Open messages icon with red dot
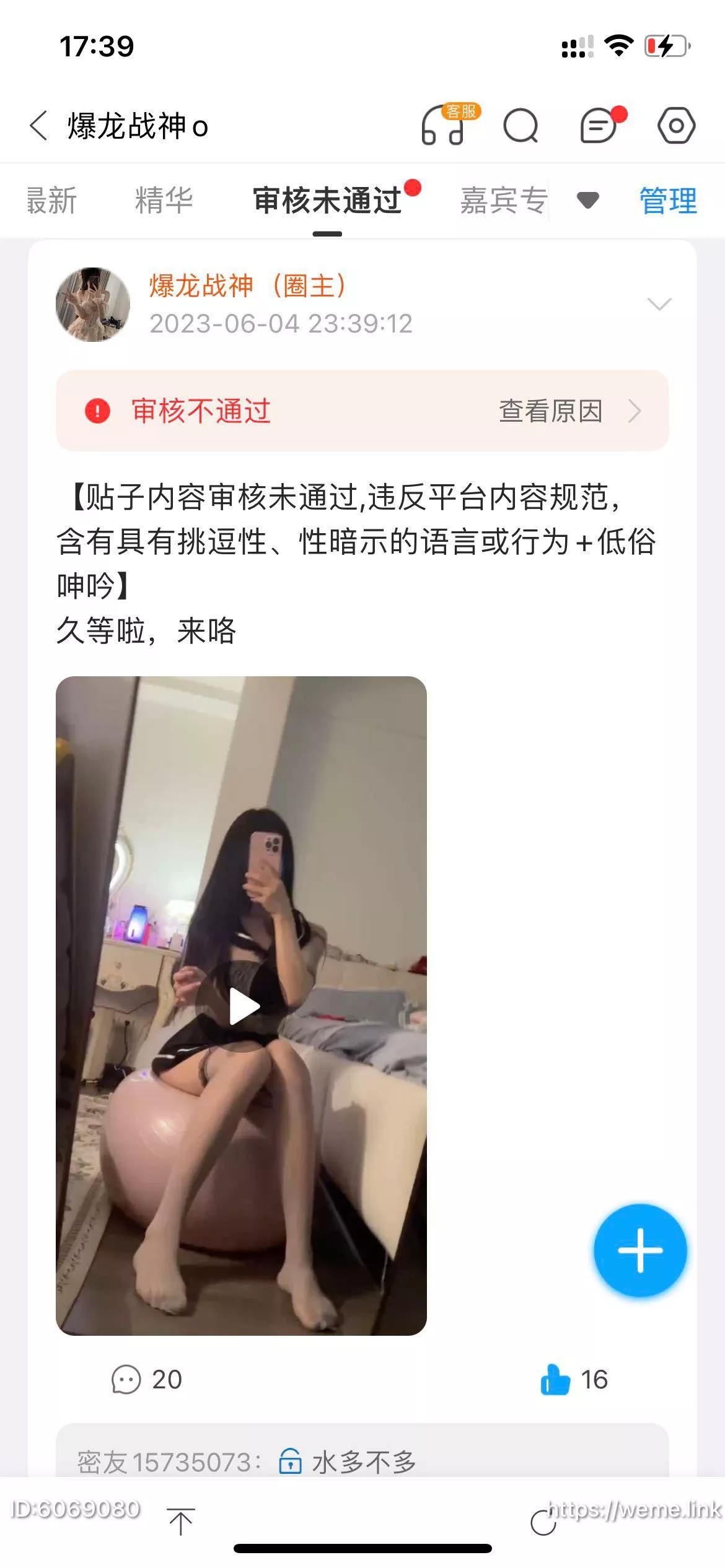 click(599, 126)
